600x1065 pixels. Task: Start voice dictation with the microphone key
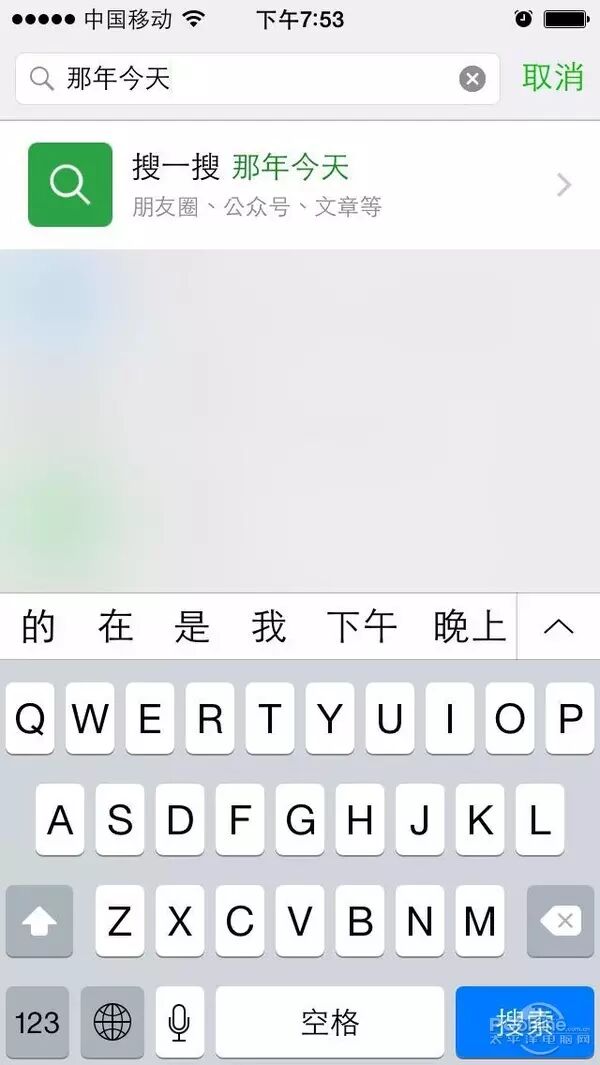180,1022
